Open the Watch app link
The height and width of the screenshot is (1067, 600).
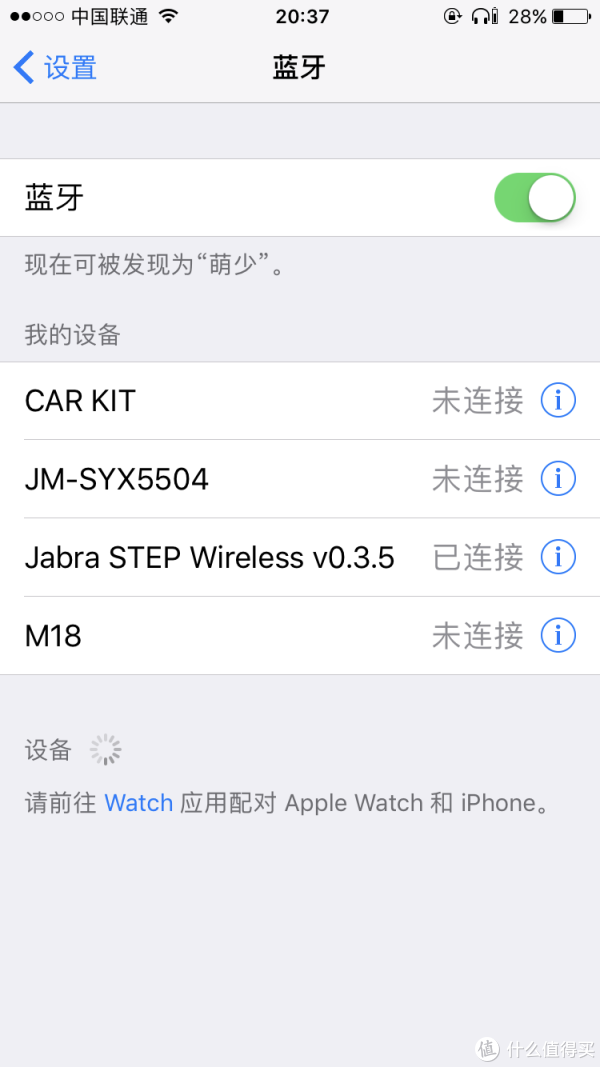pyautogui.click(x=138, y=803)
